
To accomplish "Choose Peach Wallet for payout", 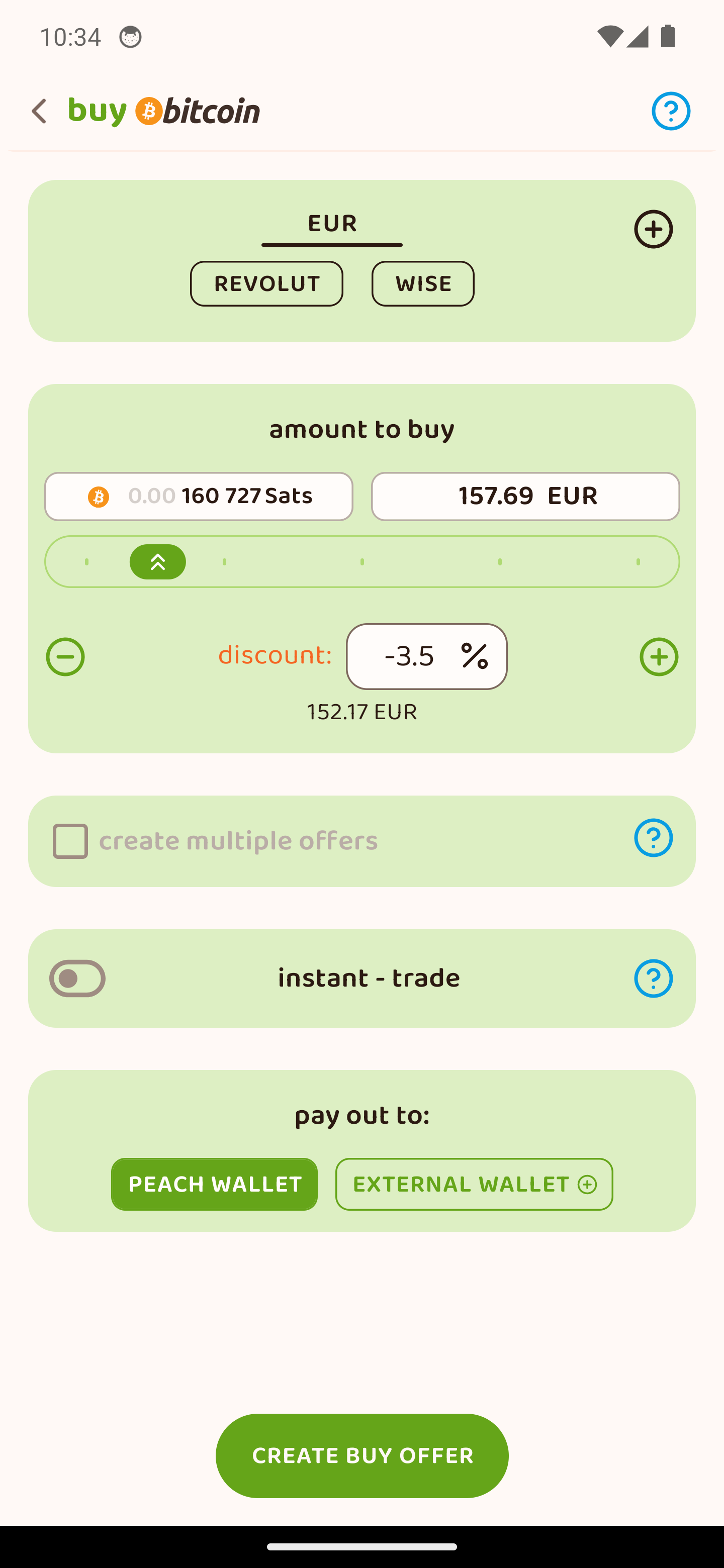I will coord(214,1185).
